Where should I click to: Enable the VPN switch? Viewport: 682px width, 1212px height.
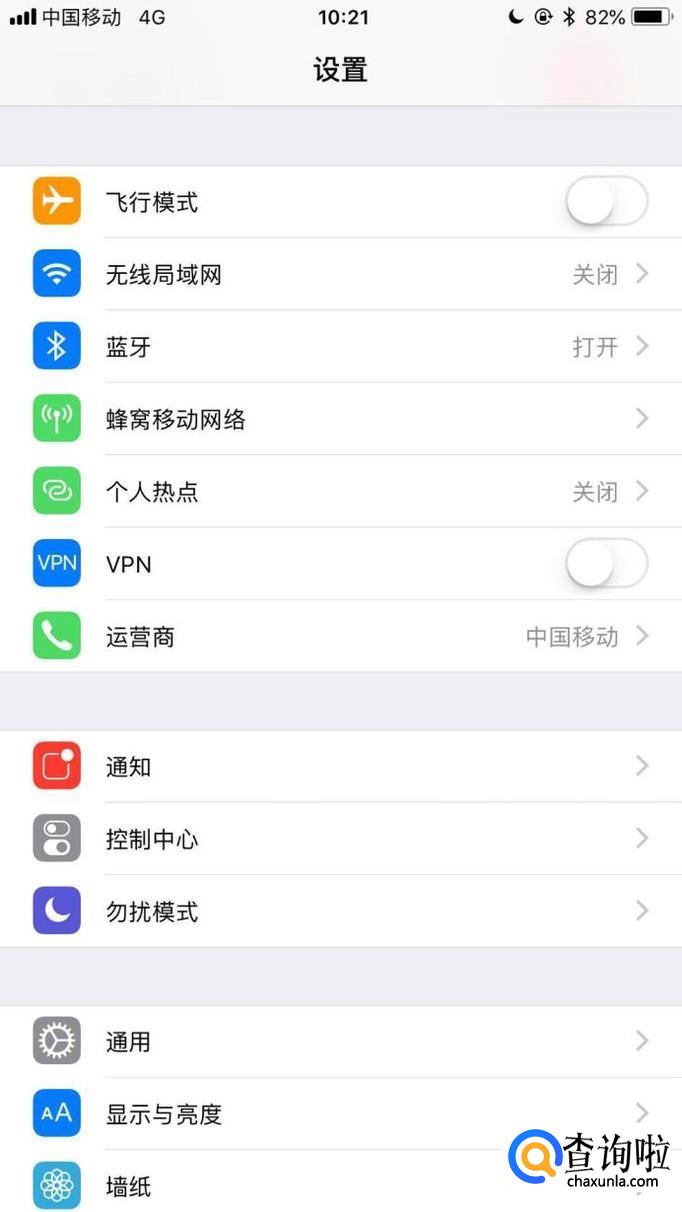(x=606, y=564)
